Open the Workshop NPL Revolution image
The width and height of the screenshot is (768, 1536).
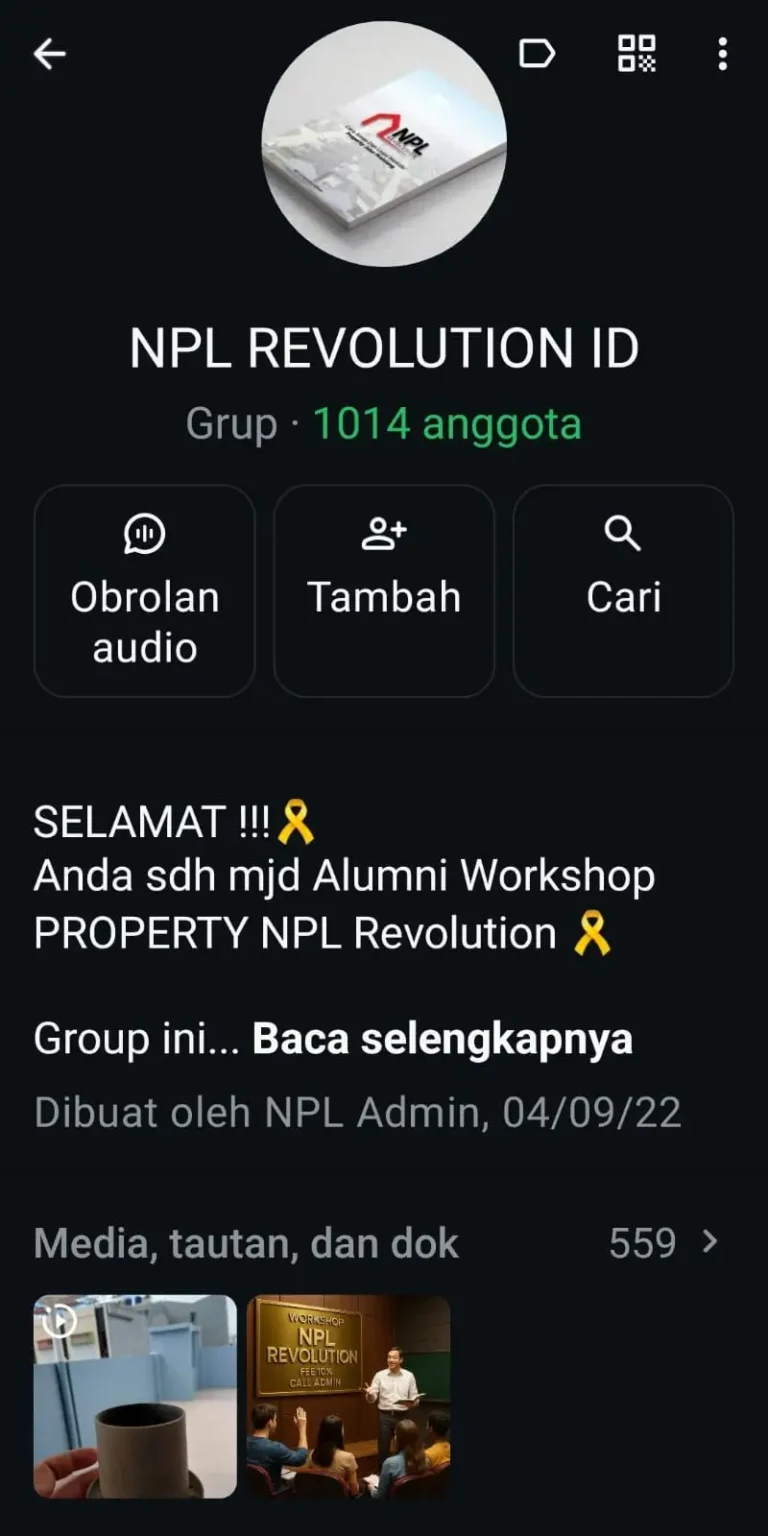[x=348, y=1396]
